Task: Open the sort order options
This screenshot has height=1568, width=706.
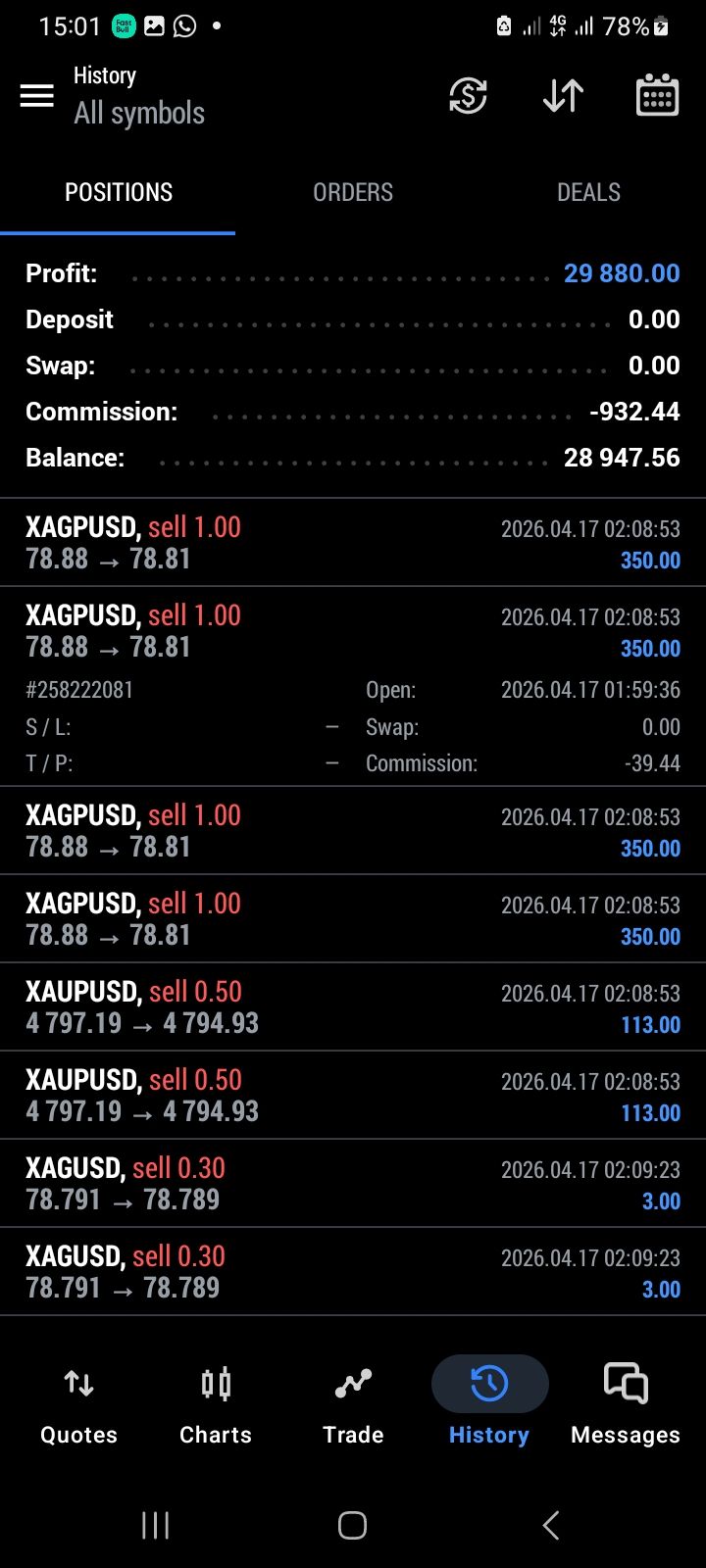Action: [563, 96]
